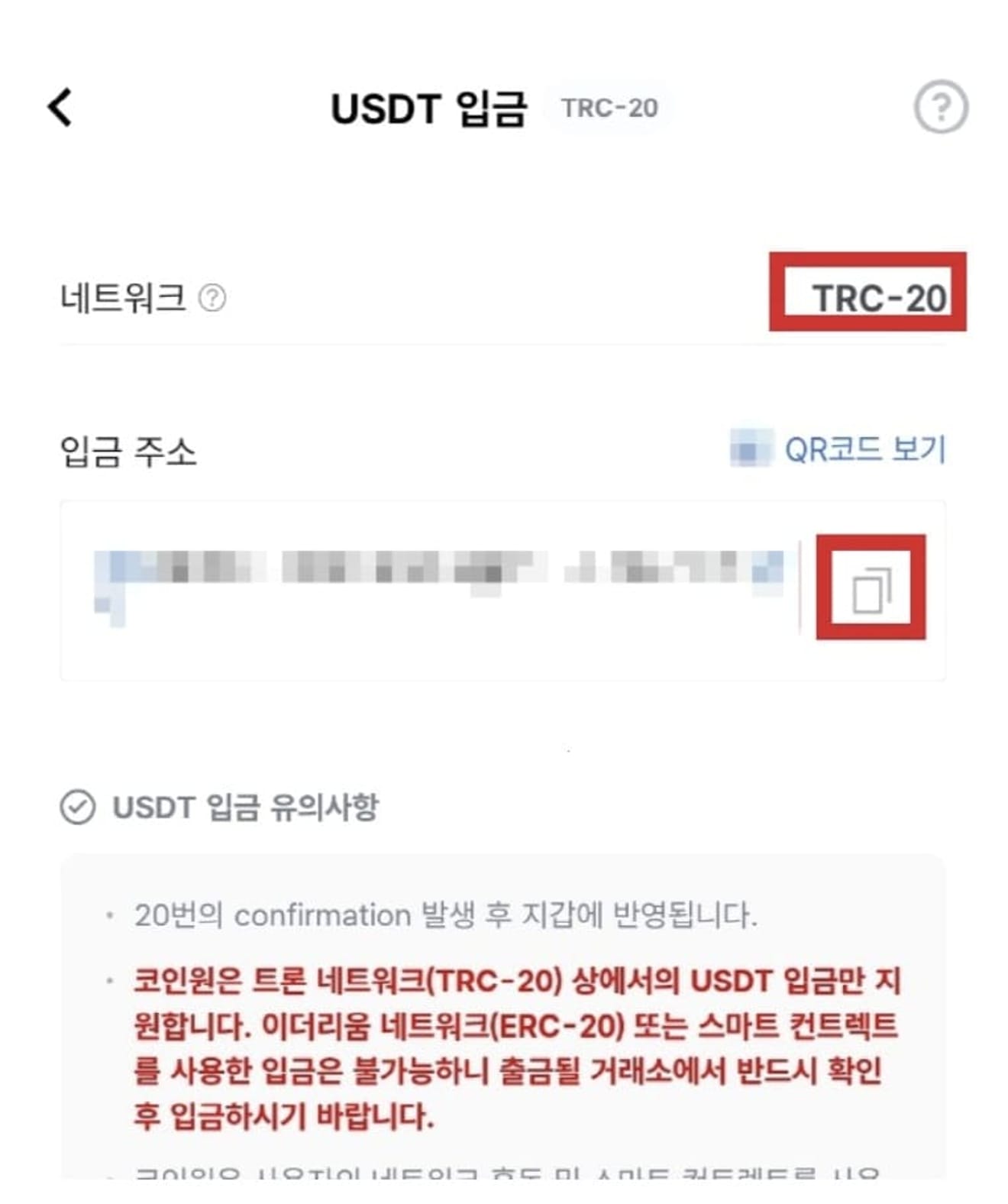Open the help question mark icon
This screenshot has height=1204, width=1008.
940,108
